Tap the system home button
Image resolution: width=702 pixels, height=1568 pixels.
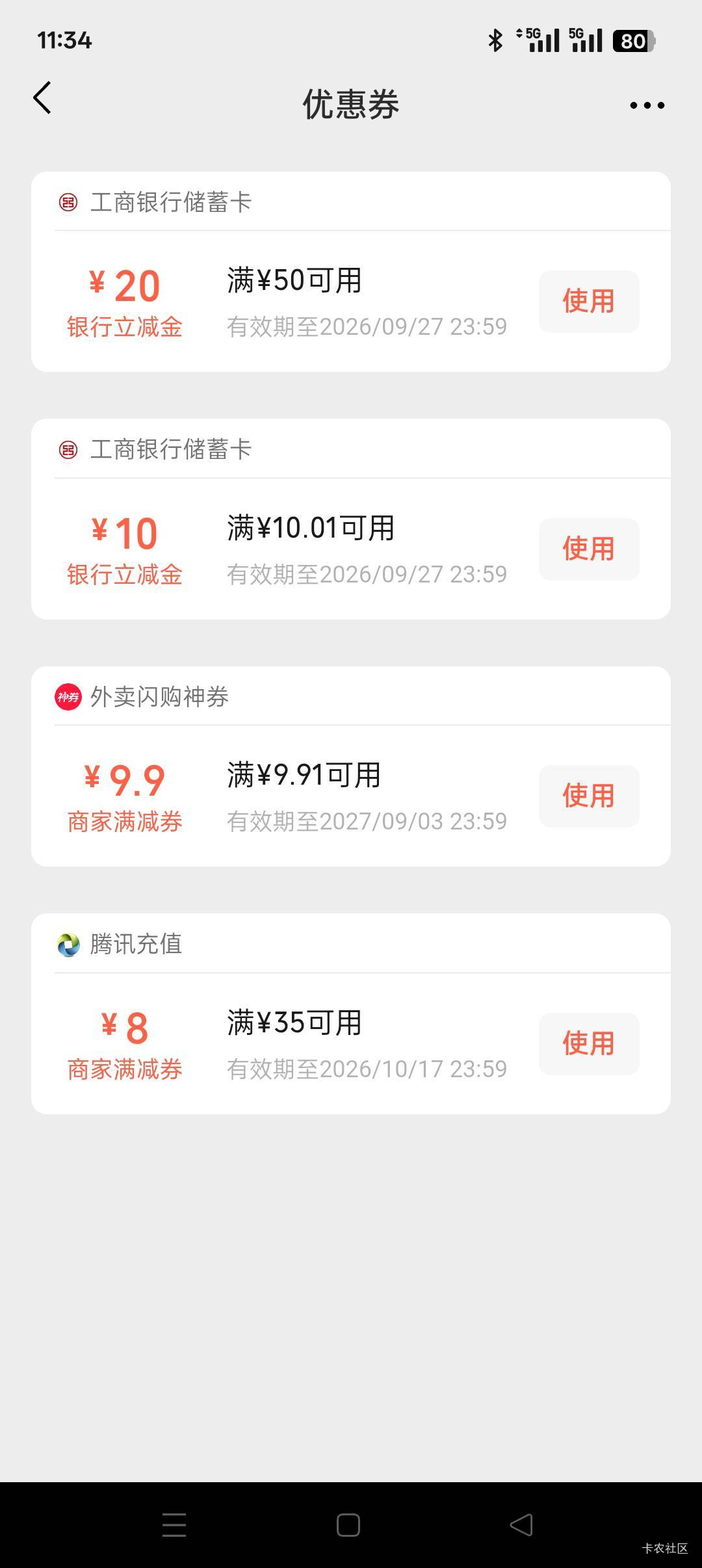(348, 1524)
